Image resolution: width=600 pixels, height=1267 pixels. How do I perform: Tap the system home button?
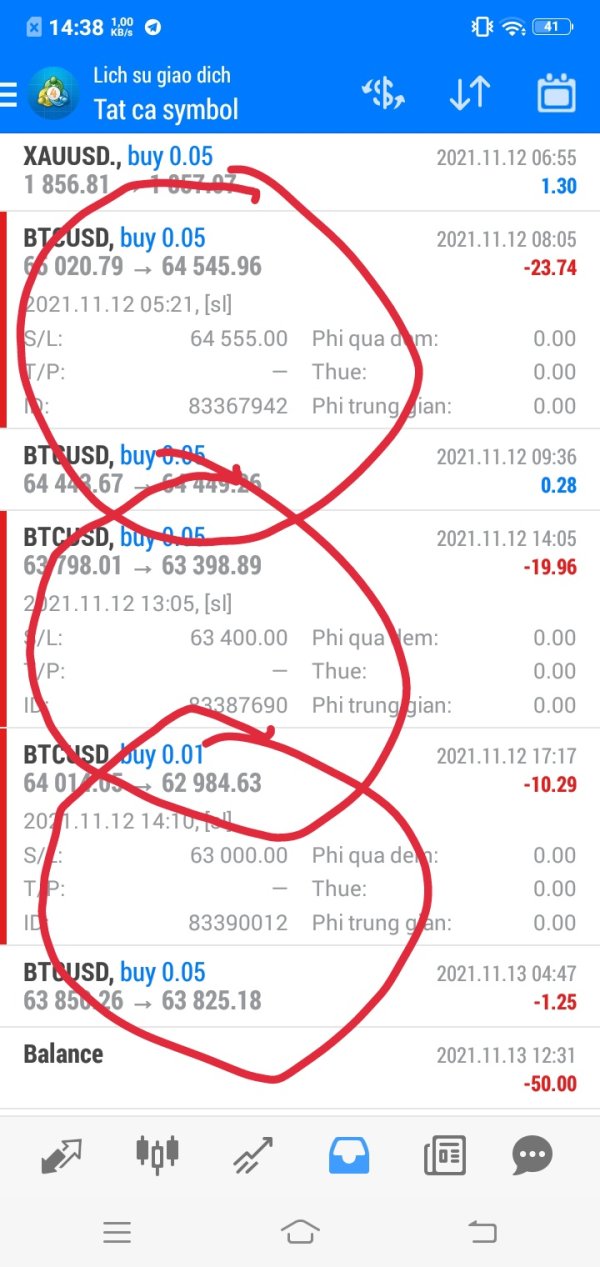click(300, 1232)
